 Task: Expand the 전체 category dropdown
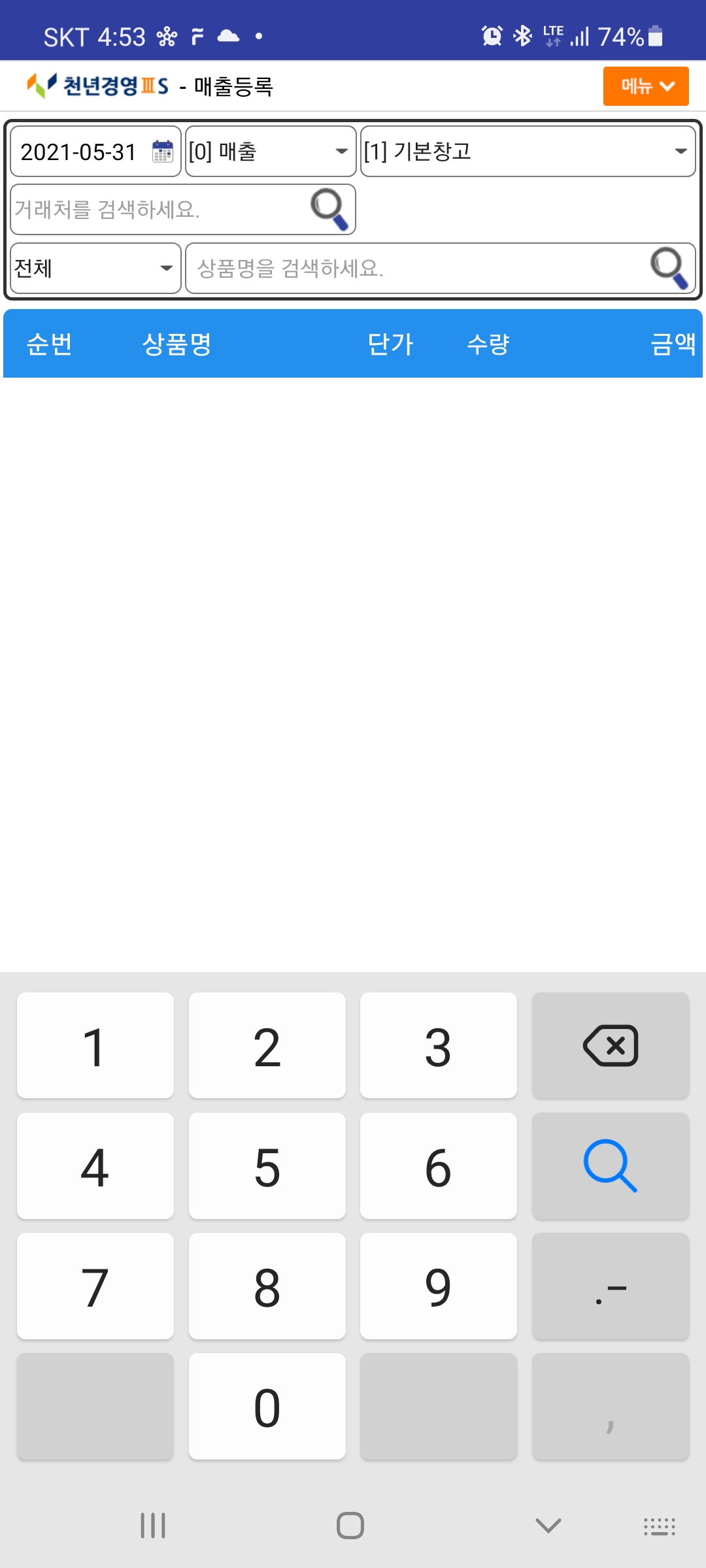(95, 268)
